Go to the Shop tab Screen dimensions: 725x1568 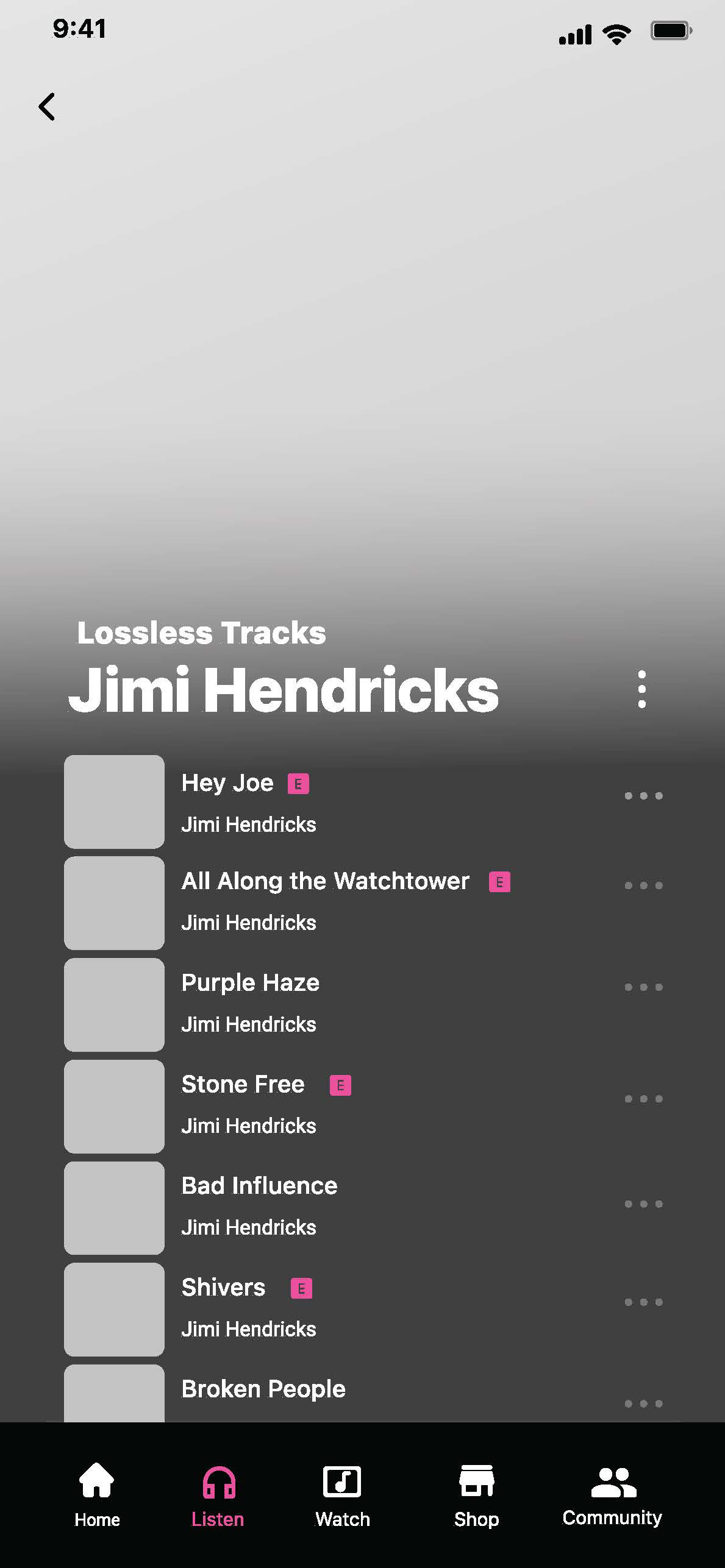pyautogui.click(x=476, y=1495)
